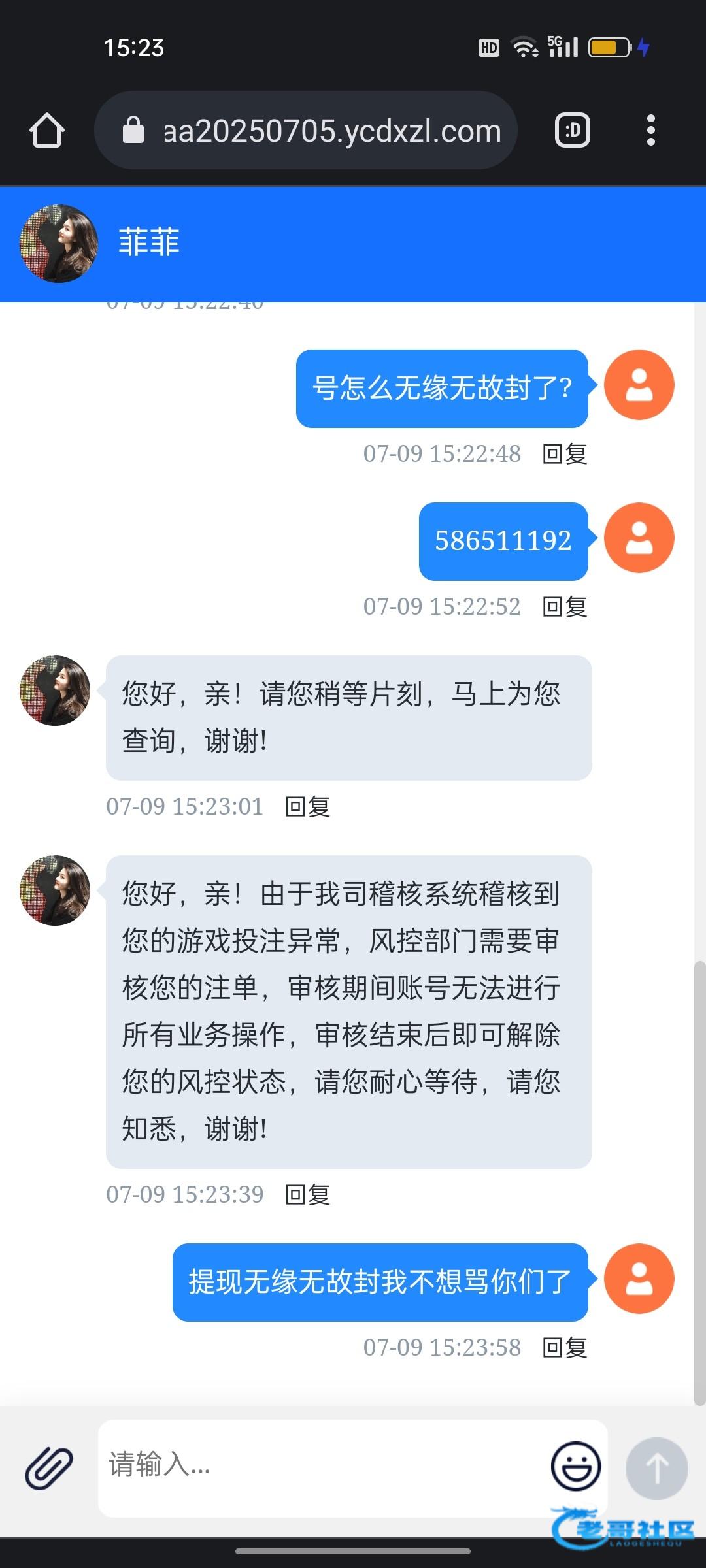Image resolution: width=706 pixels, height=1568 pixels.
Task: Open the browser tab switcher
Action: tap(573, 131)
